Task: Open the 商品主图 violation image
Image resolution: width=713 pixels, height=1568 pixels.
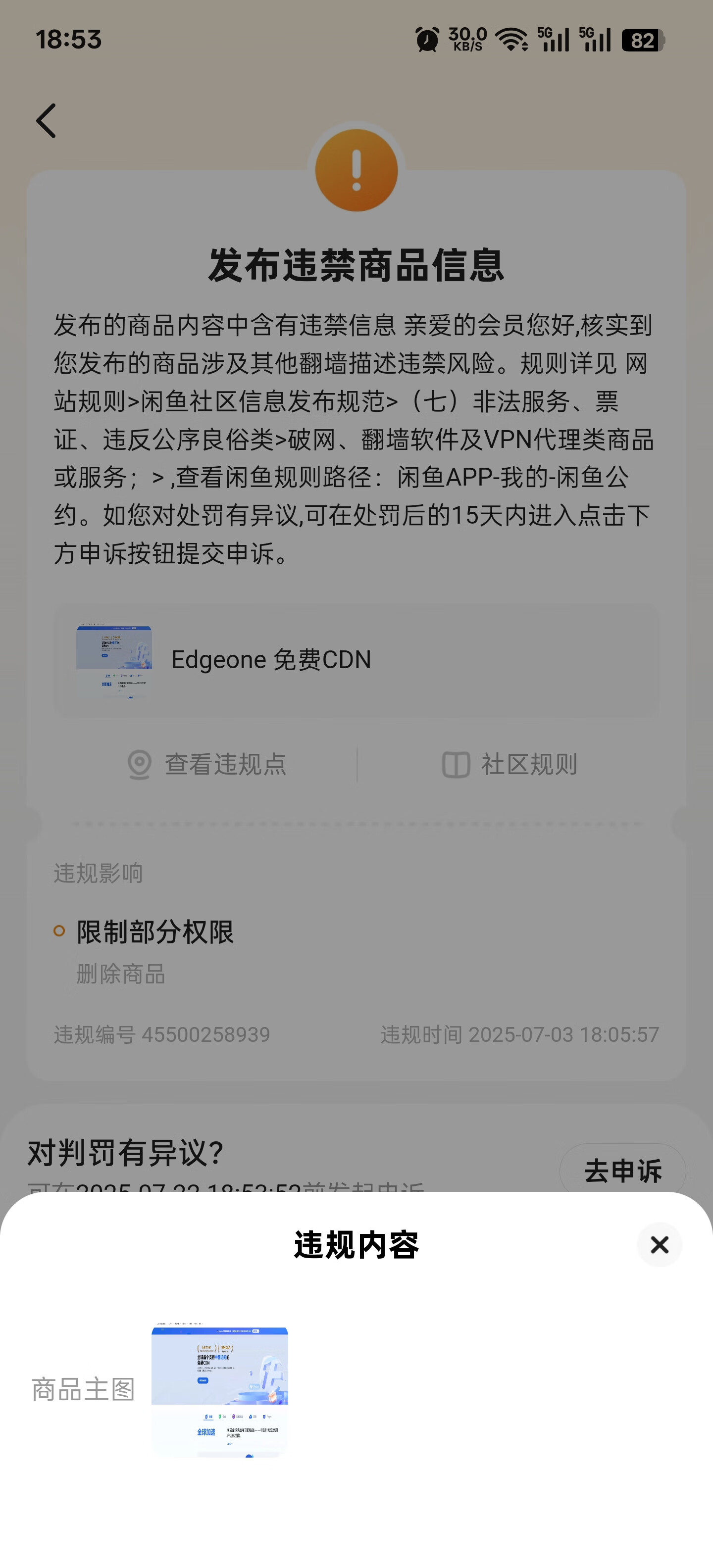Action: (x=219, y=1389)
